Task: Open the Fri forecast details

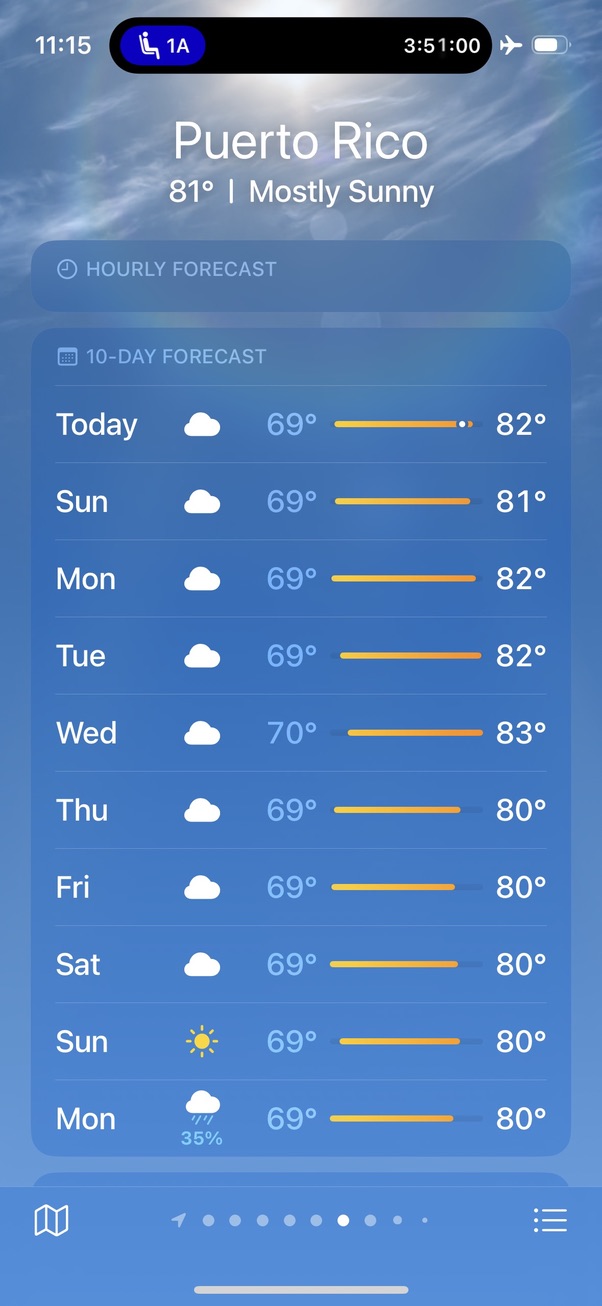Action: tap(301, 887)
